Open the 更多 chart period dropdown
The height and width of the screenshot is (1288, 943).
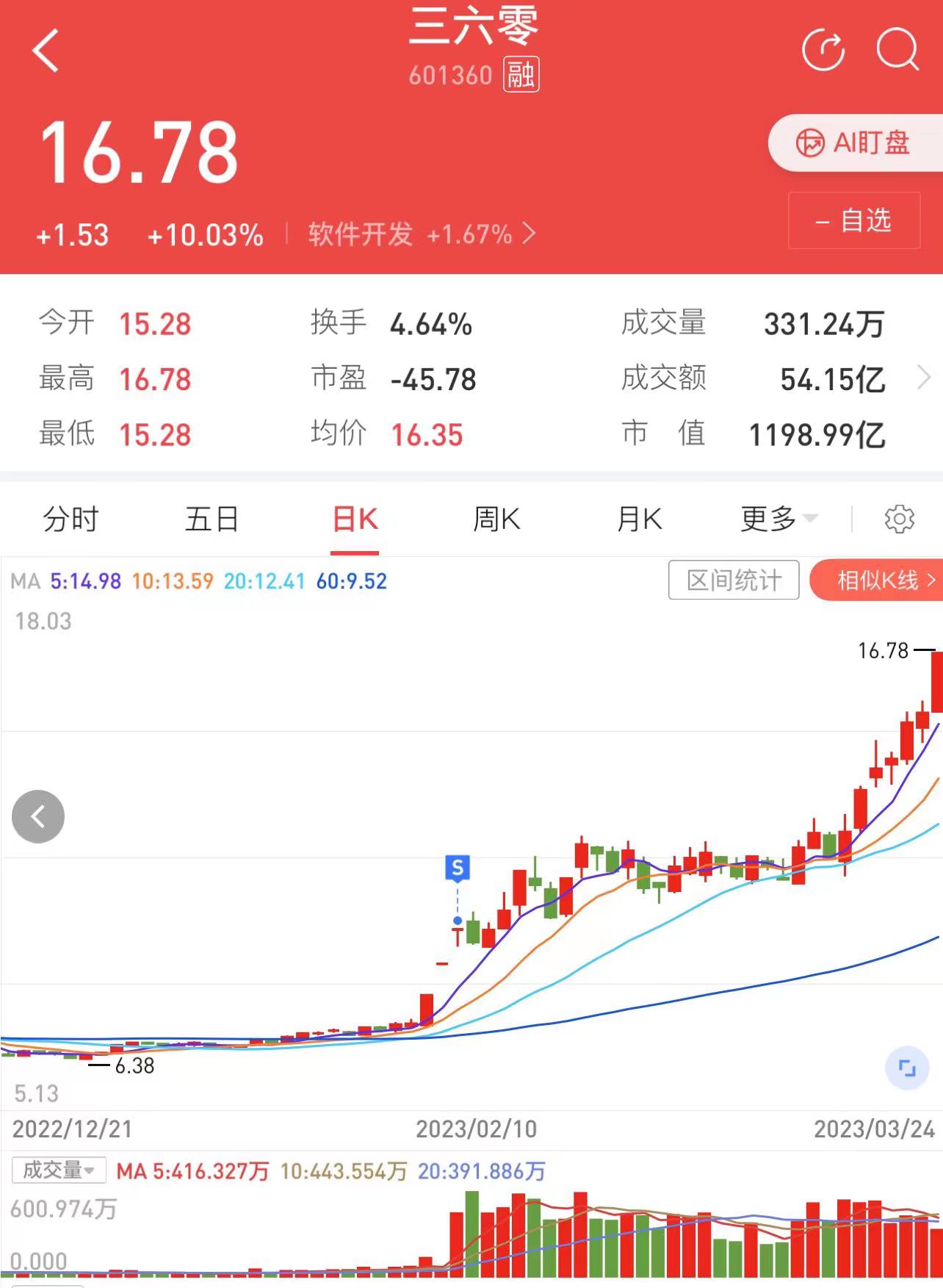(778, 519)
